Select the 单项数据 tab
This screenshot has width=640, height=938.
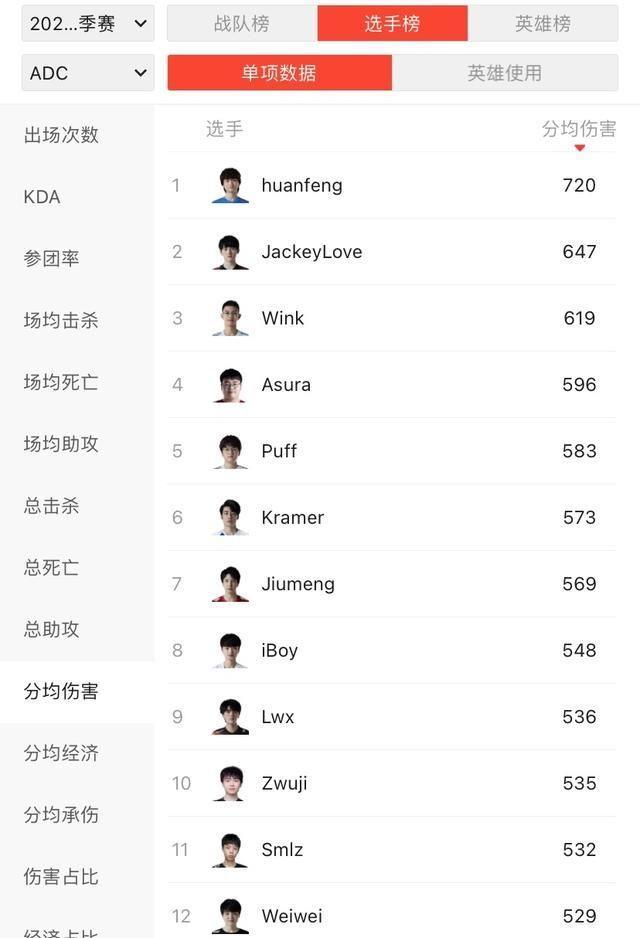pyautogui.click(x=279, y=73)
